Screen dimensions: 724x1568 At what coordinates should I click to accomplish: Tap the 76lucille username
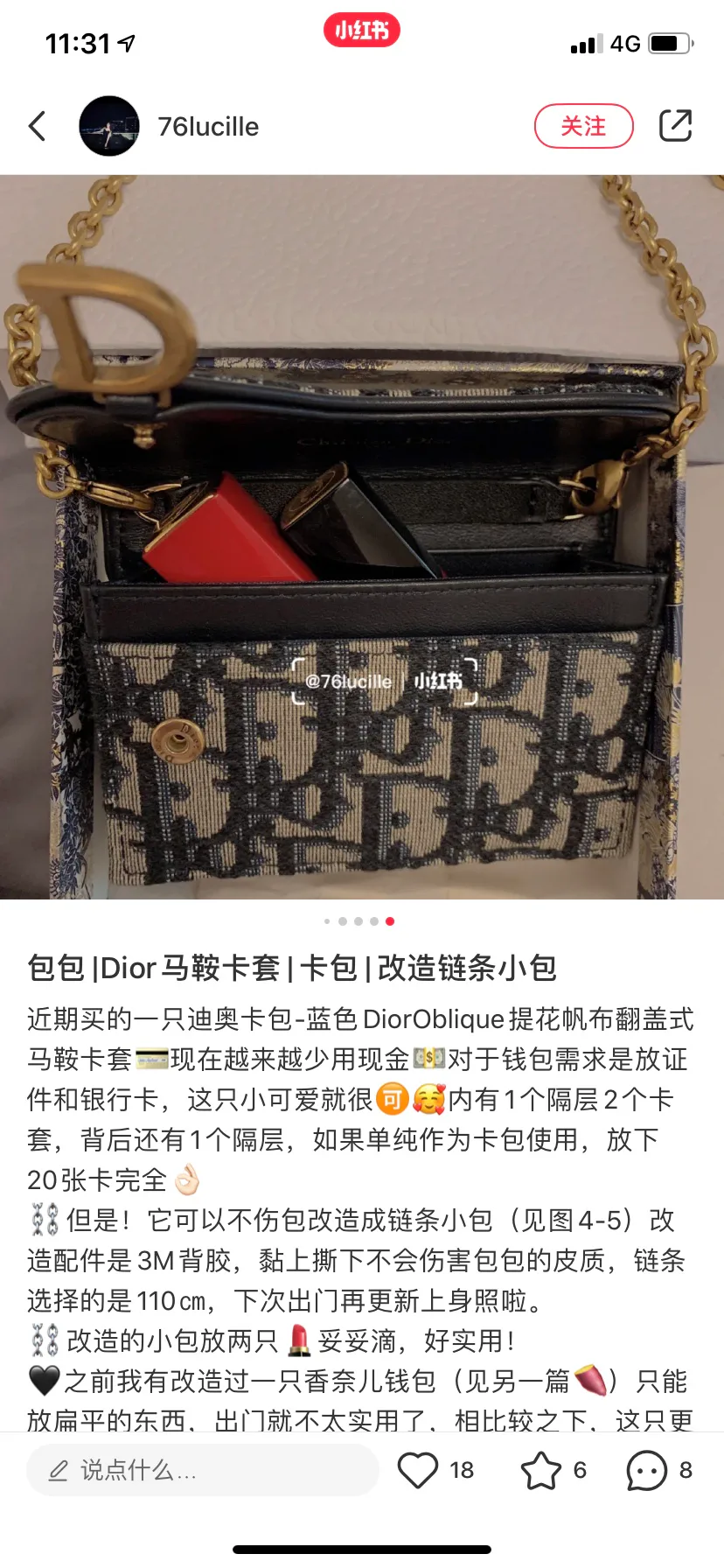point(208,127)
